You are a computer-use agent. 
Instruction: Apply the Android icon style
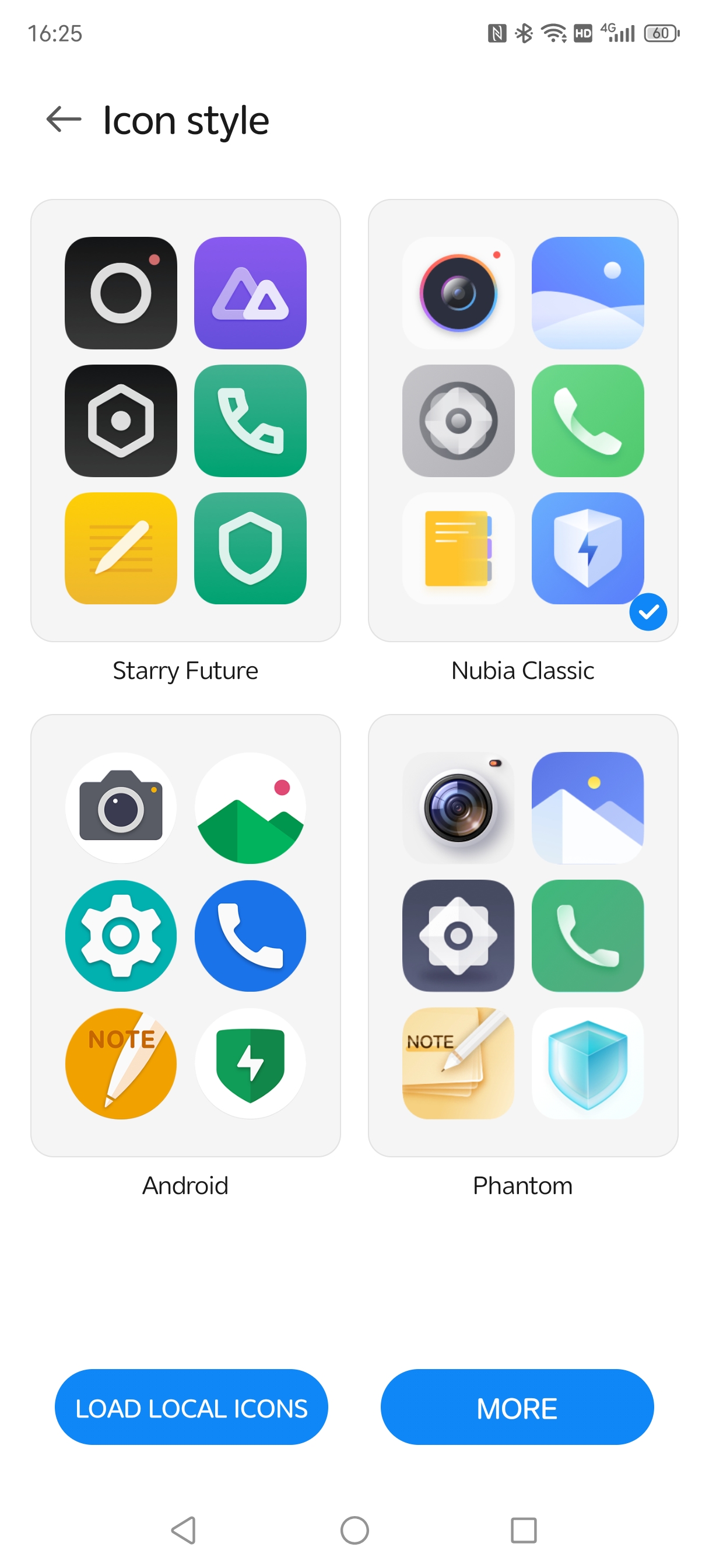[x=185, y=935]
